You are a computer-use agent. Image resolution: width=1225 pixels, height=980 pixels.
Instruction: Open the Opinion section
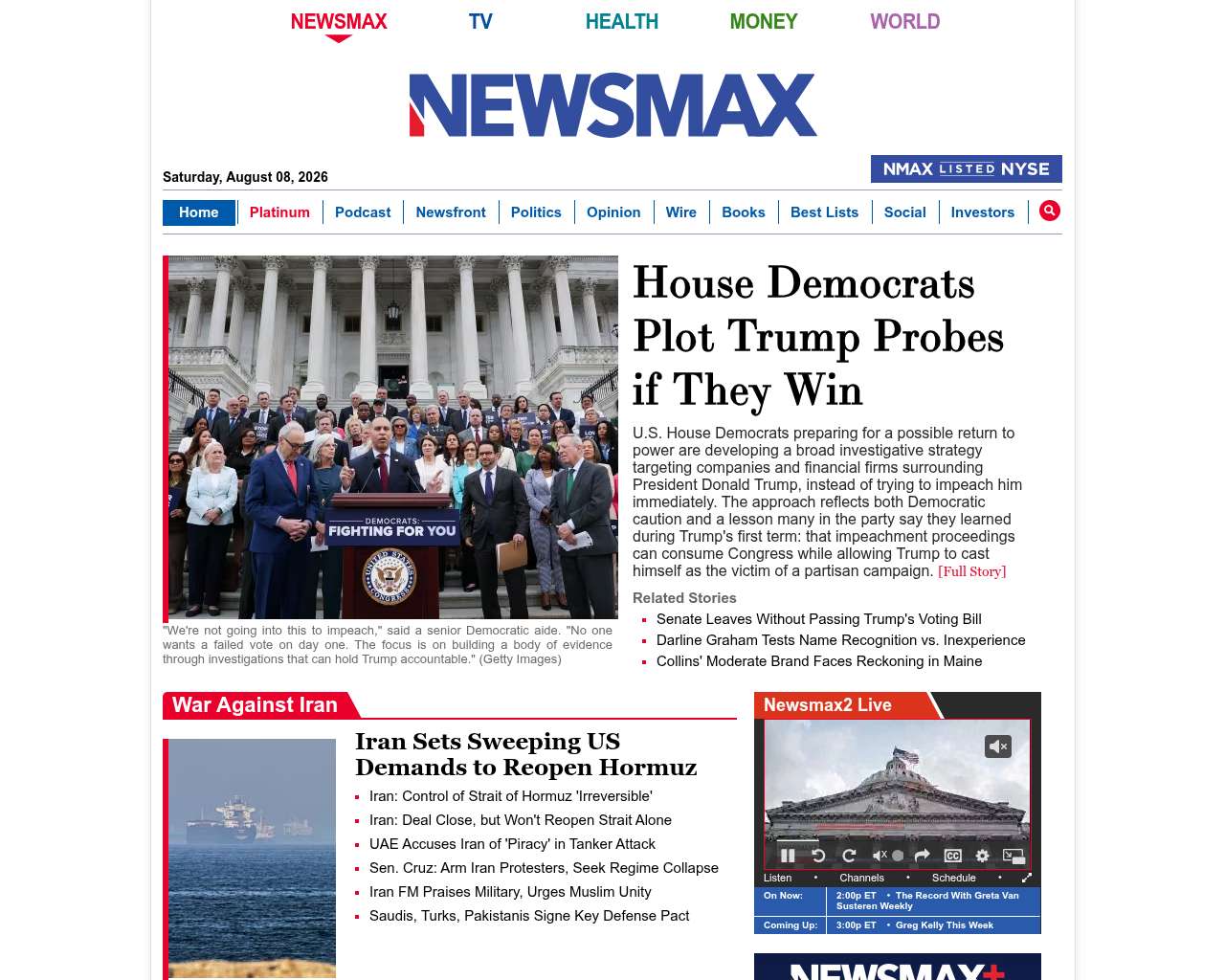click(x=613, y=212)
